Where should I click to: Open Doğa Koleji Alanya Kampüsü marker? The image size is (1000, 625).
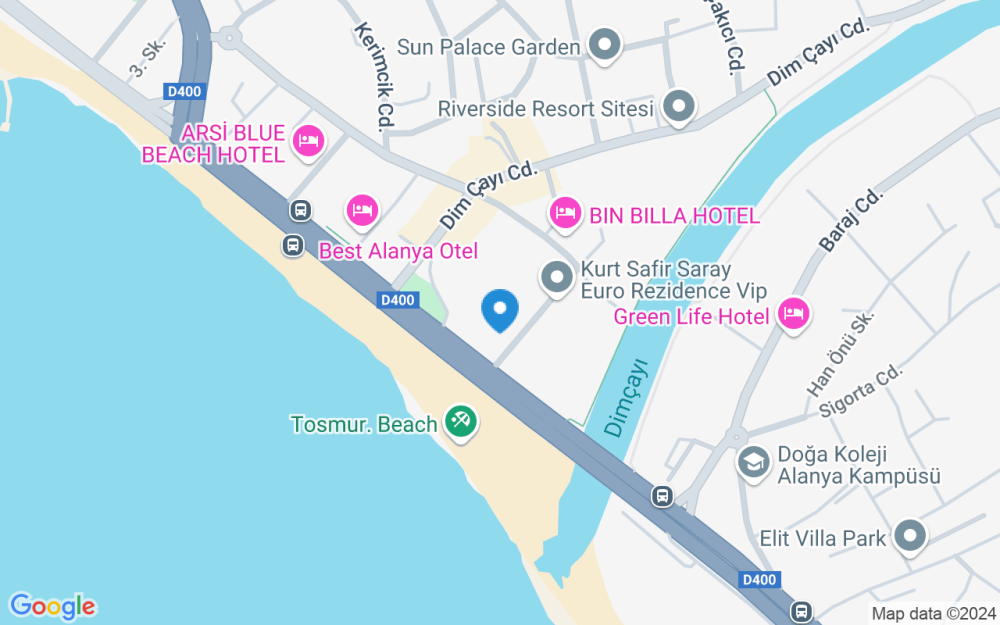pyautogui.click(x=752, y=462)
